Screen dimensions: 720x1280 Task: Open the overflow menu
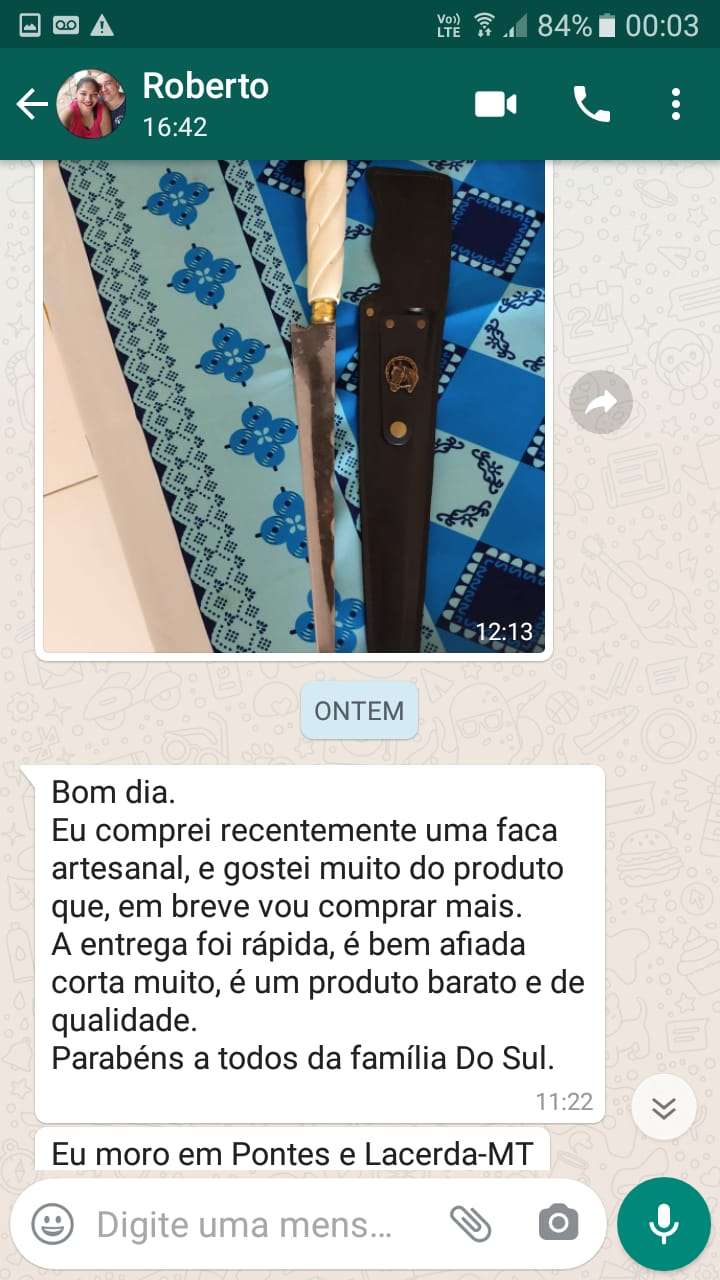(676, 104)
